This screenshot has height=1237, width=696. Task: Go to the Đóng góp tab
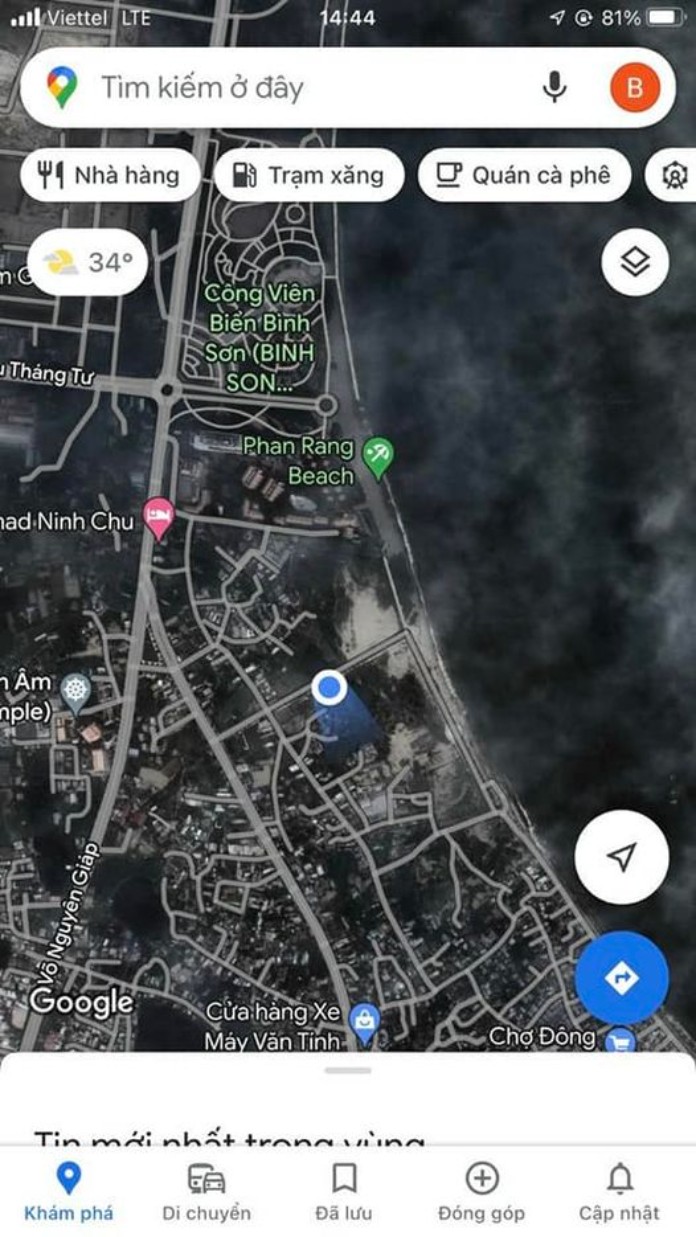(481, 1192)
